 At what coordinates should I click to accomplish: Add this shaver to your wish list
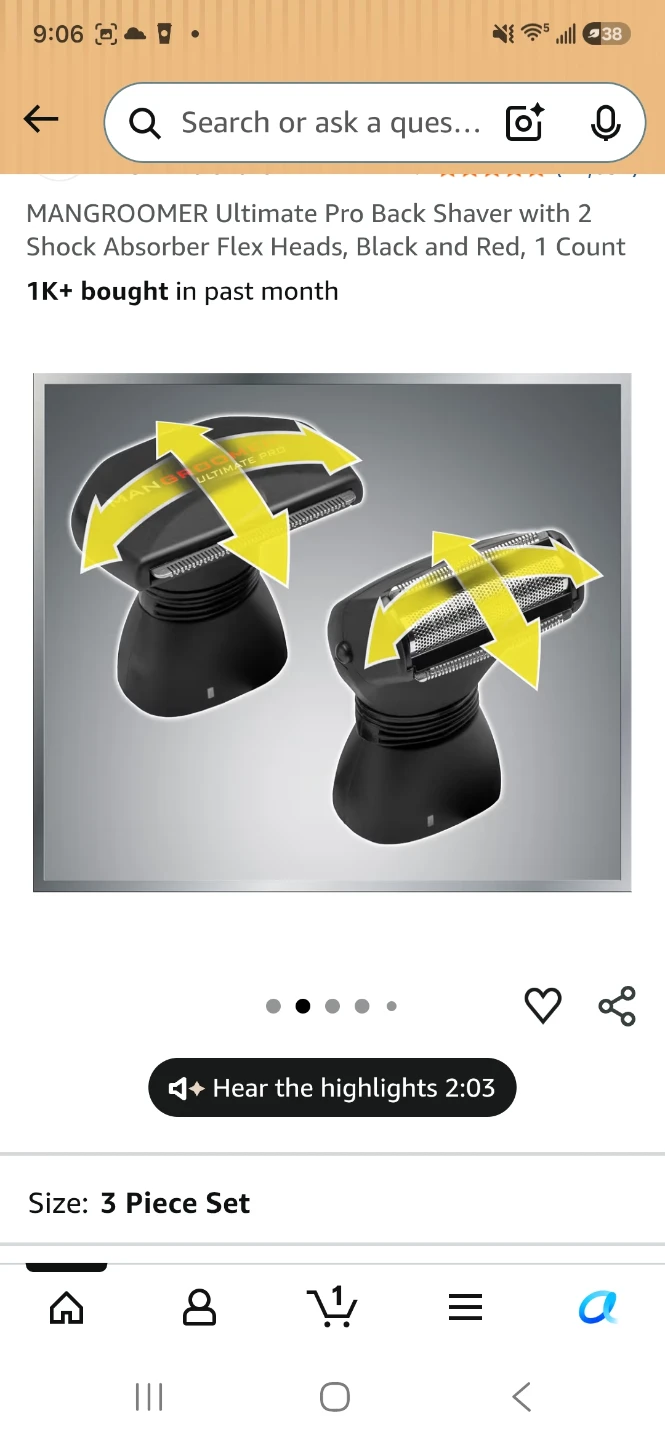pyautogui.click(x=543, y=1005)
